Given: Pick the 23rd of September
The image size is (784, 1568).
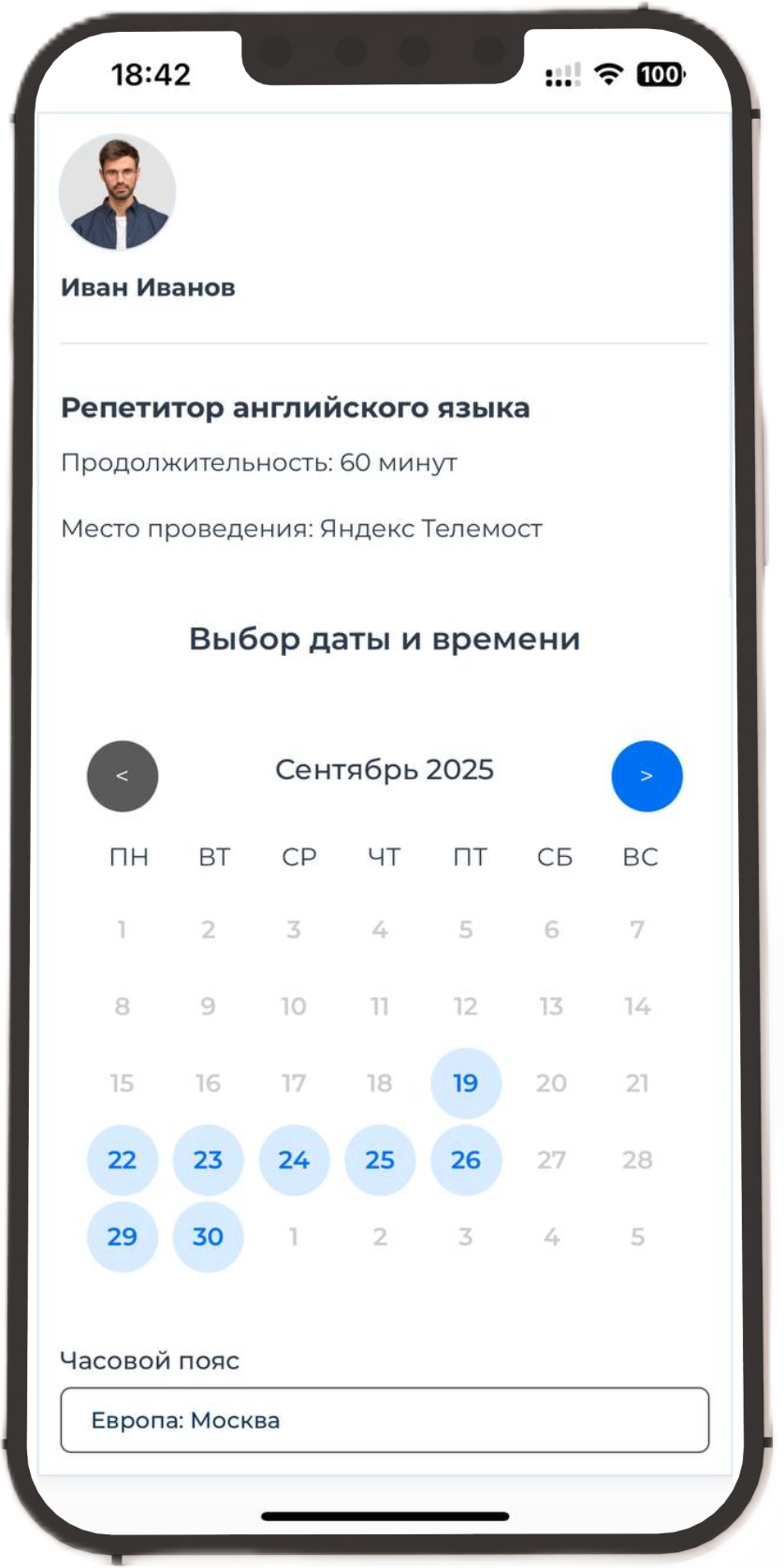Looking at the screenshot, I should point(208,1160).
